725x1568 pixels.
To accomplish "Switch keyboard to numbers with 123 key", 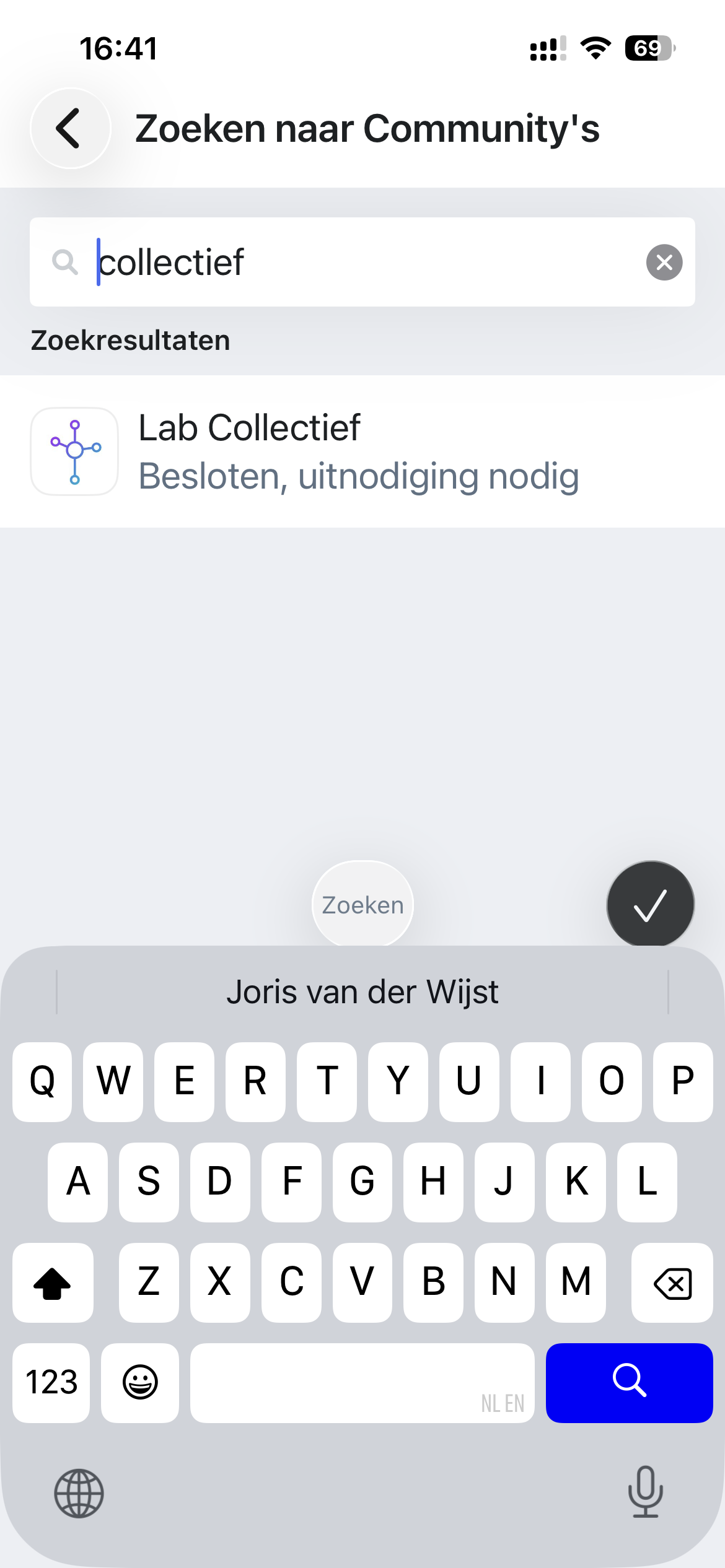I will 51,1382.
